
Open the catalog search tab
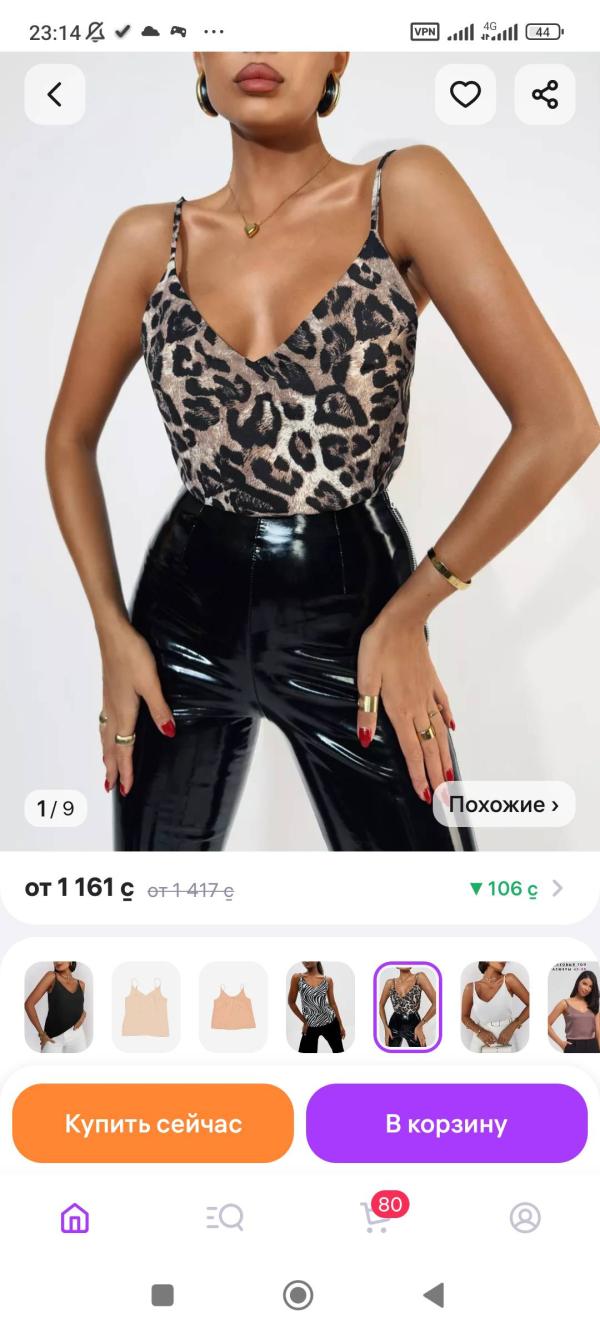[225, 1217]
